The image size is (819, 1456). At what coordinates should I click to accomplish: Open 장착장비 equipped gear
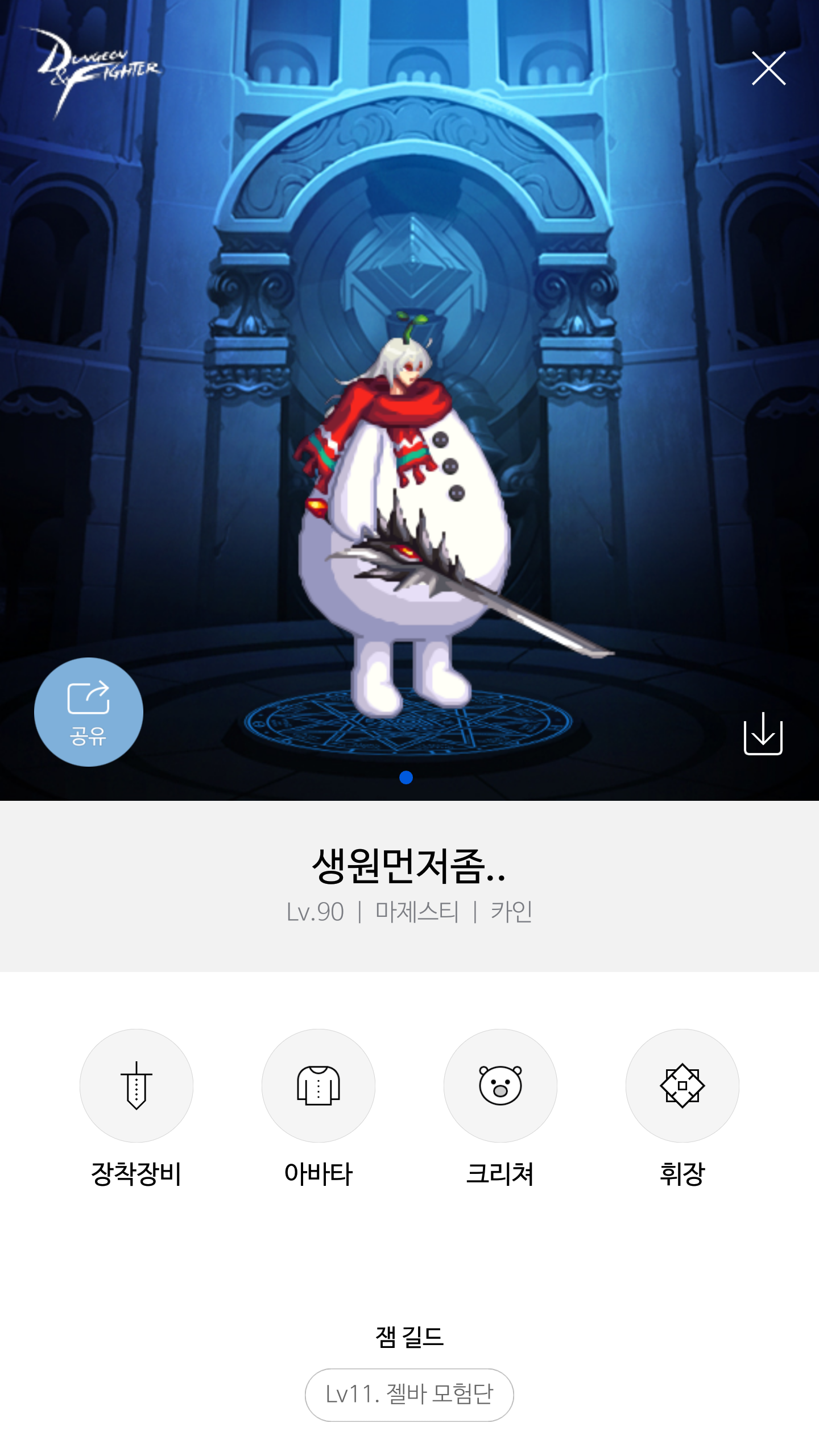(136, 1085)
